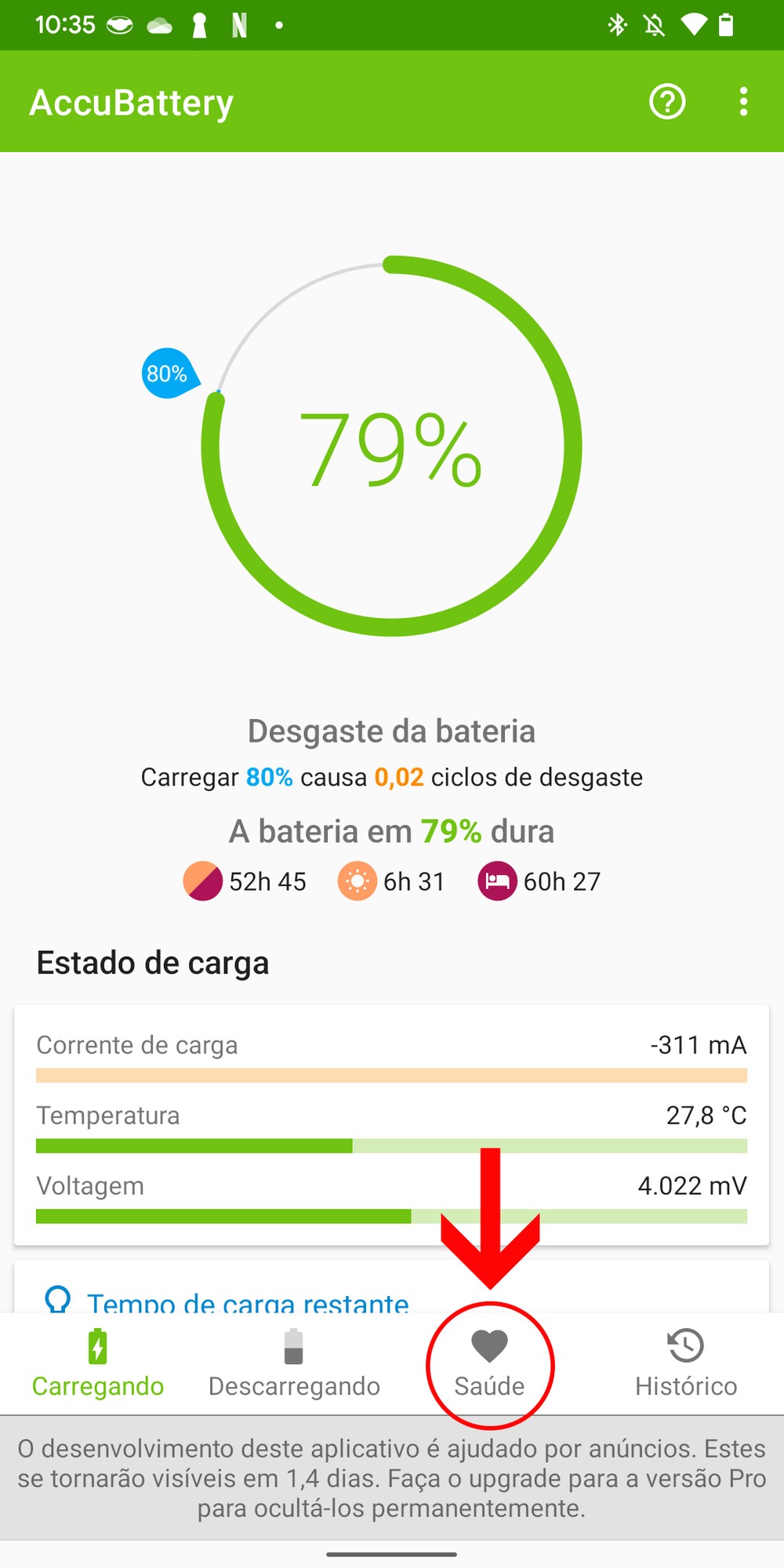The width and height of the screenshot is (784, 1568).
Task: Open the Tempo de carga restante card
Action: [248, 1301]
